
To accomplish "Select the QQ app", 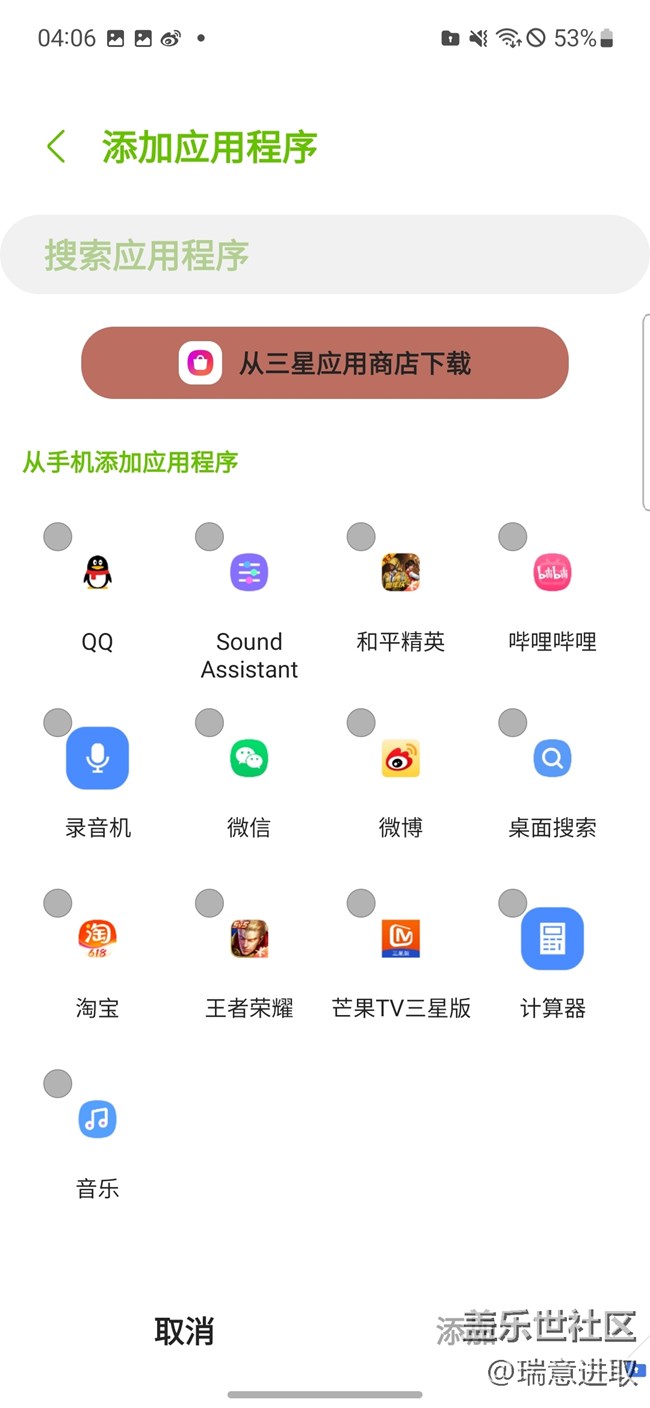I will click(97, 573).
